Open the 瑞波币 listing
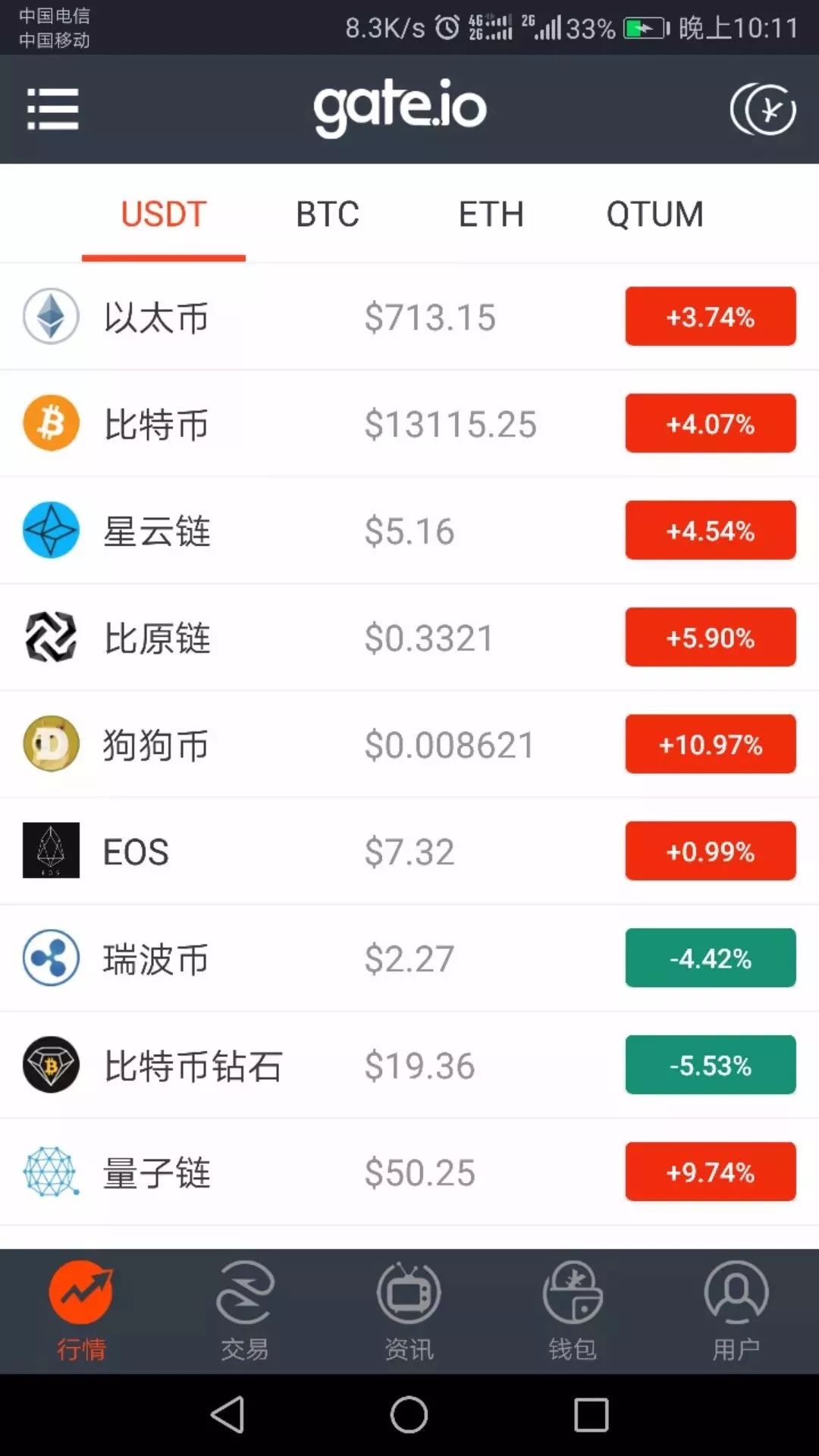 pos(303,959)
